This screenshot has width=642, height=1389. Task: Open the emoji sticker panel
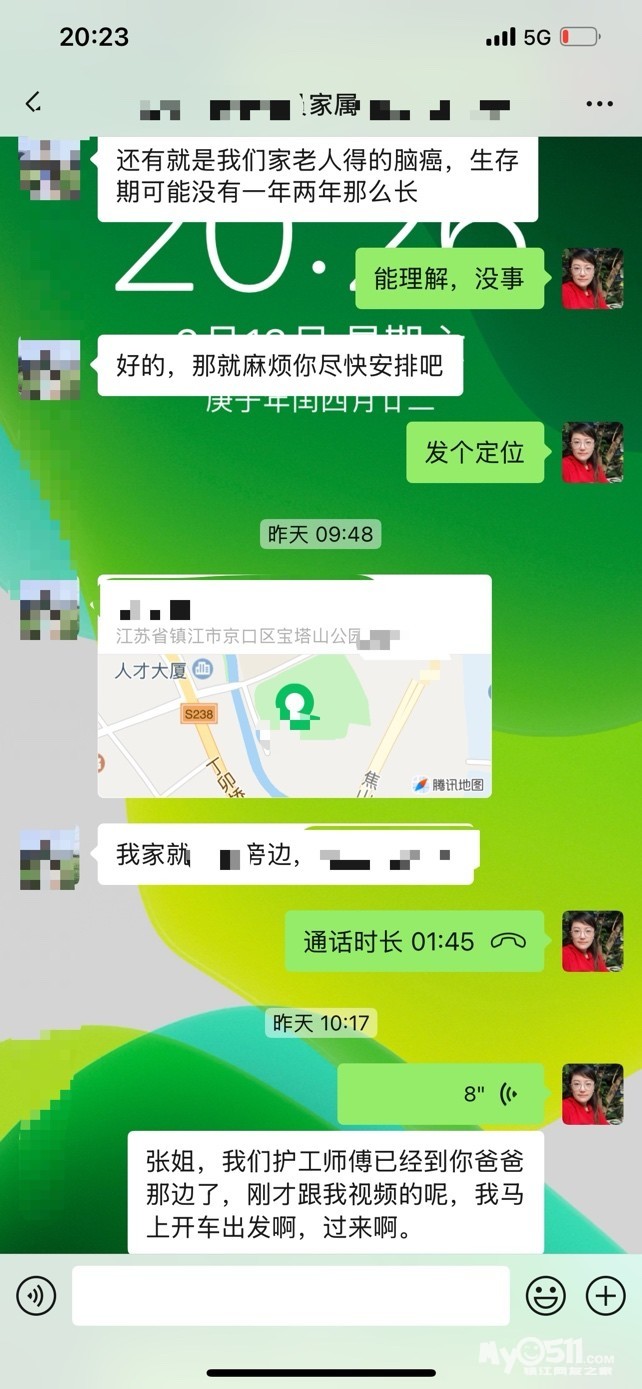click(546, 1296)
